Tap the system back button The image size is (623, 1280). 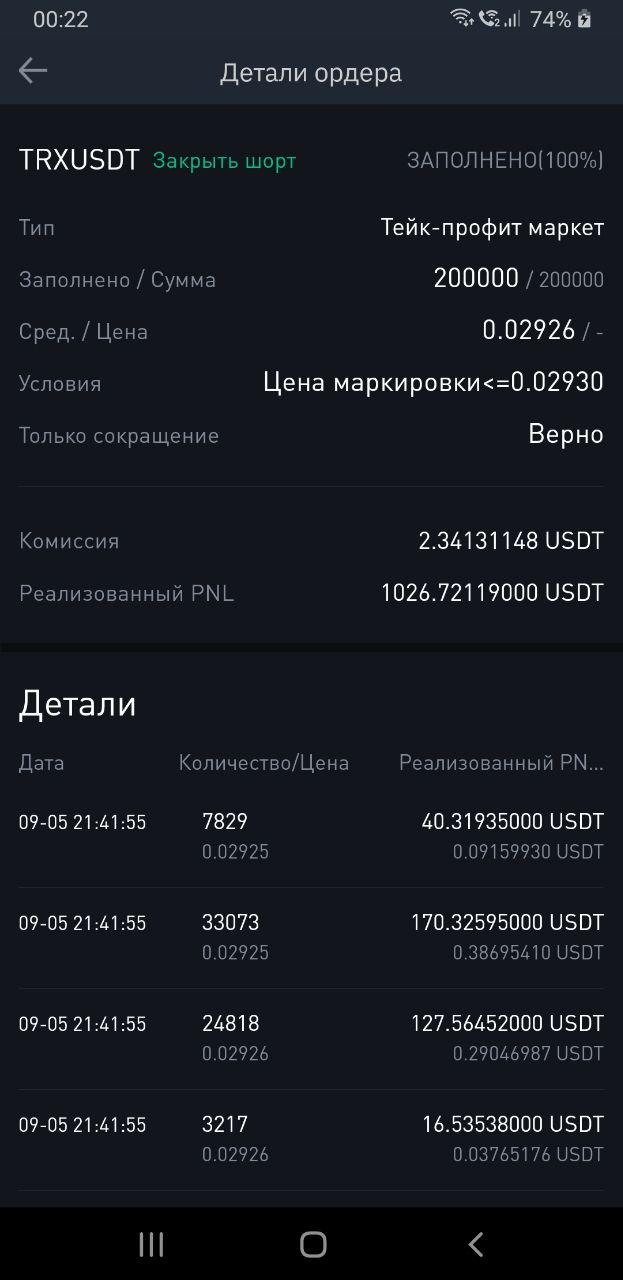click(x=476, y=1244)
